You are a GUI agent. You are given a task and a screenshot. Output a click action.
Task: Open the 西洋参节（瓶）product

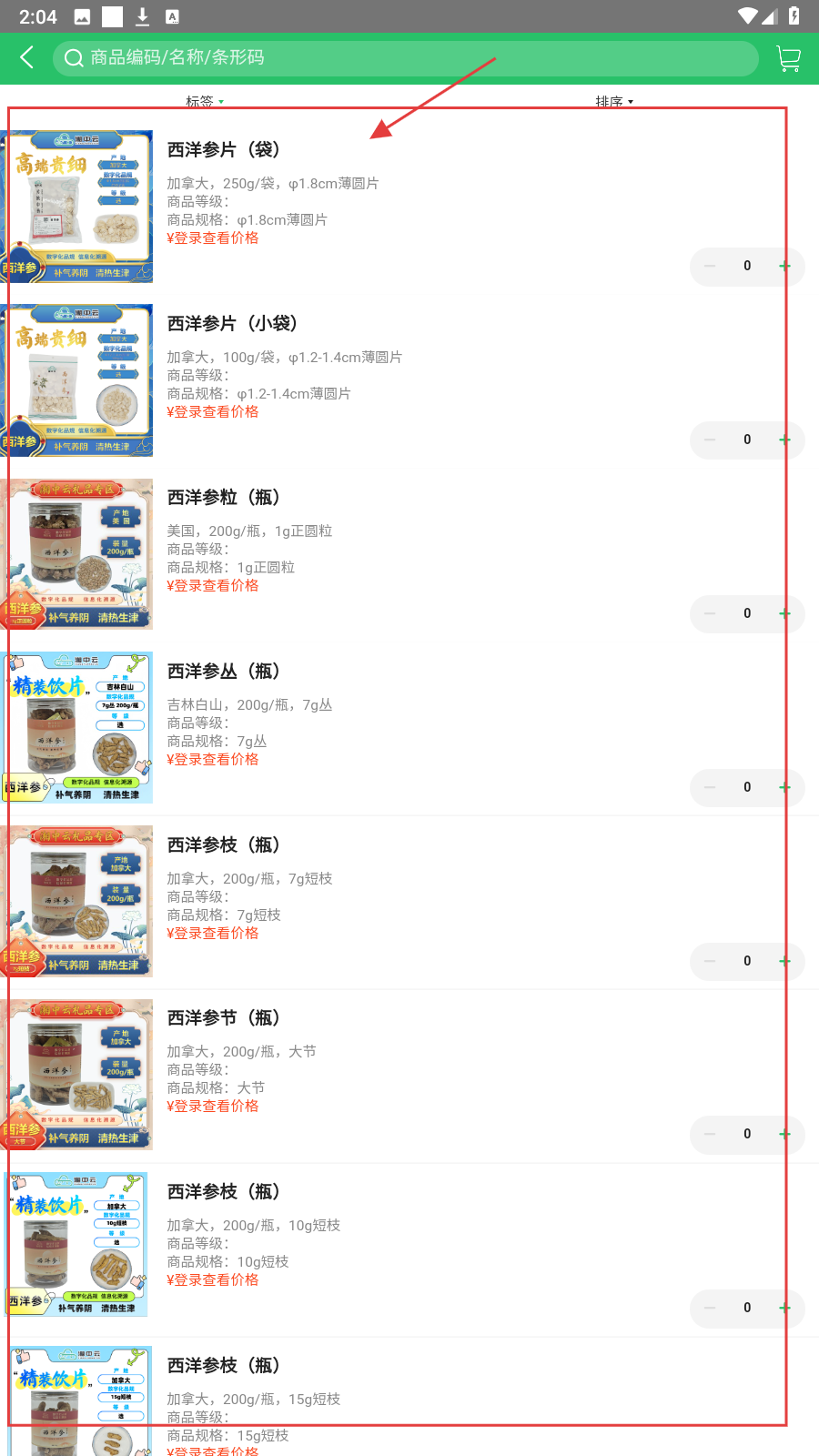[x=223, y=1018]
